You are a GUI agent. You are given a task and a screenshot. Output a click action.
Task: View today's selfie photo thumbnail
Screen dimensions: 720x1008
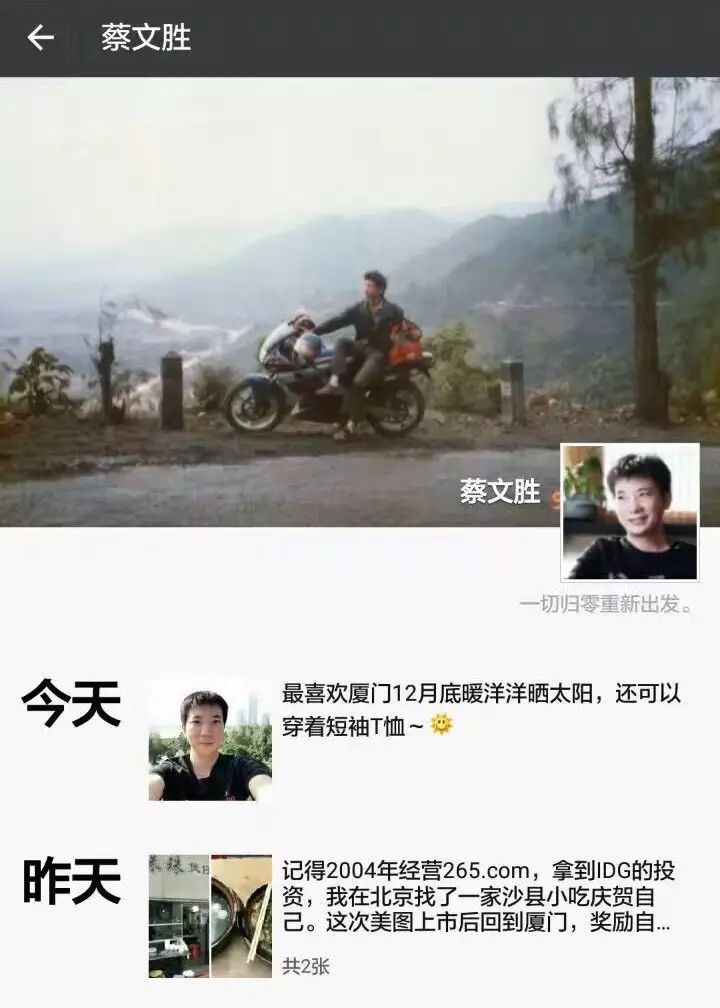(210, 738)
